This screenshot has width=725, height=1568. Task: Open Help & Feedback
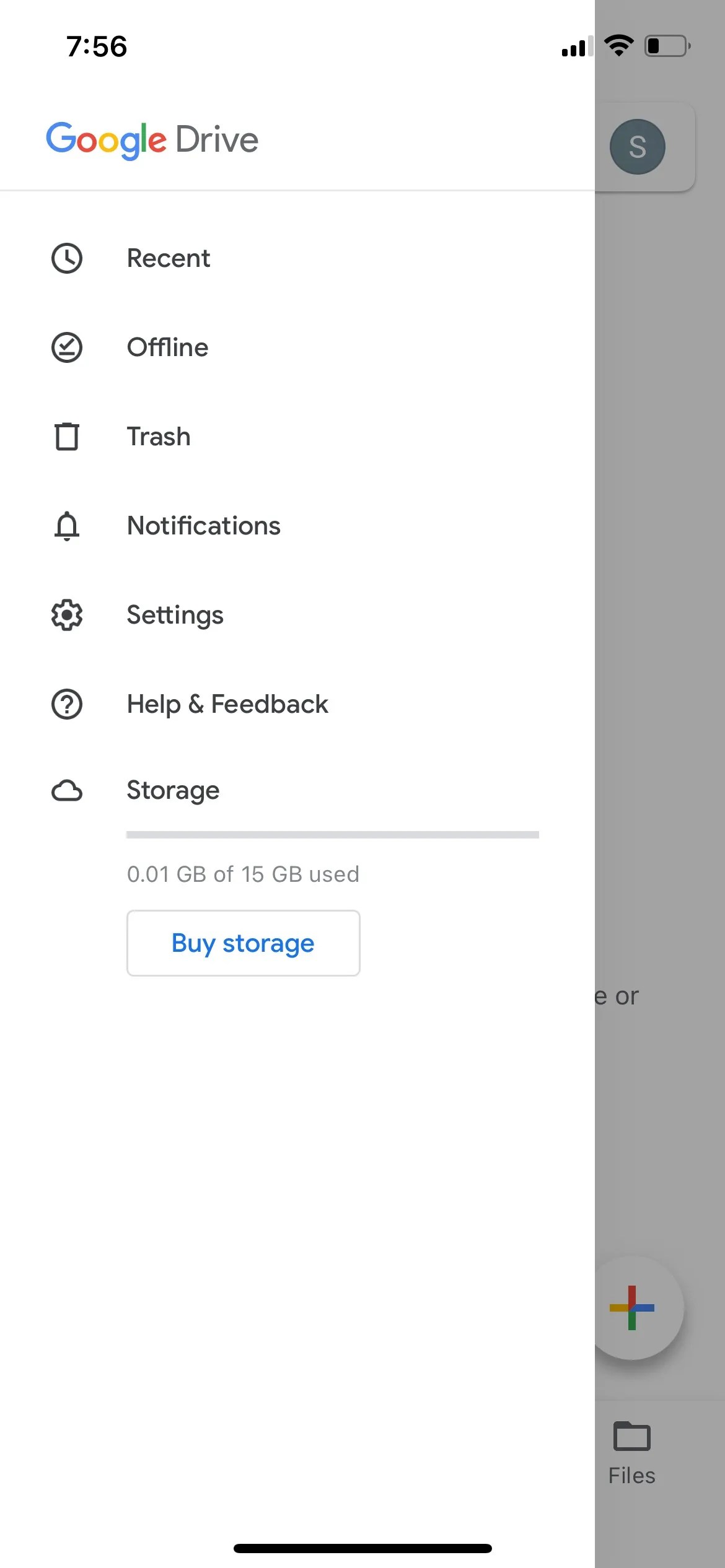(x=227, y=704)
